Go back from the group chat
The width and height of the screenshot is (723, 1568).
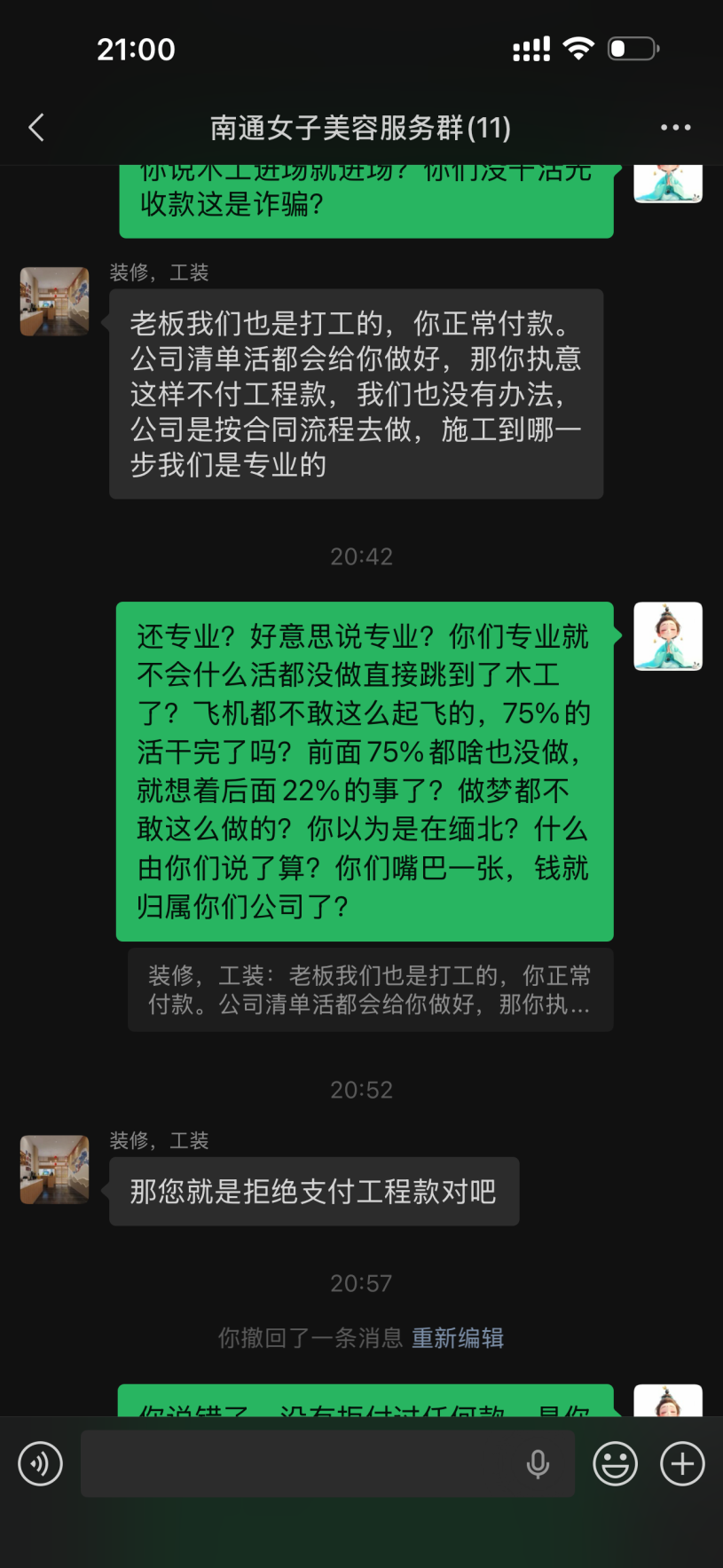(36, 128)
